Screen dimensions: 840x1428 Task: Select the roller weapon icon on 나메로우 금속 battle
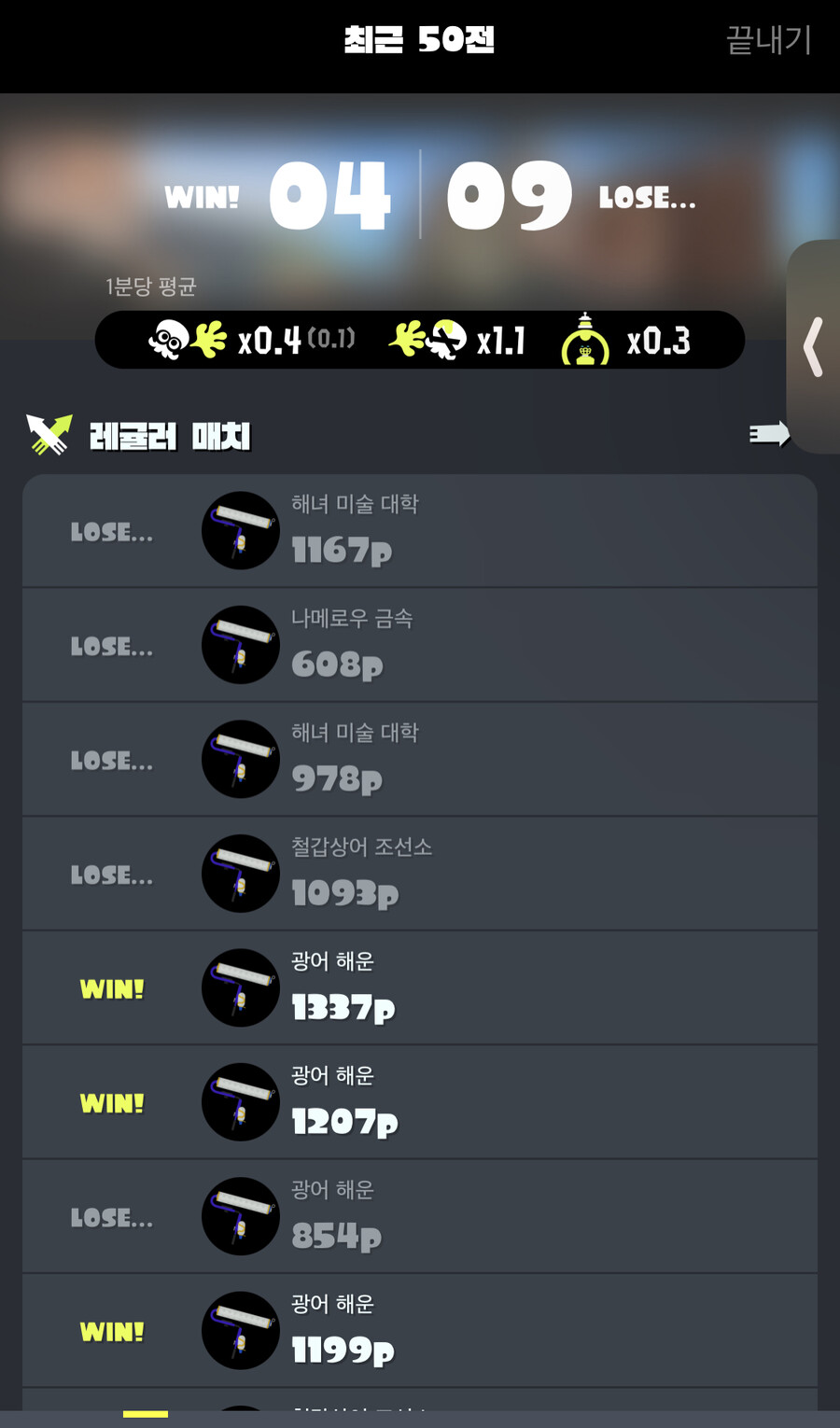[x=240, y=645]
